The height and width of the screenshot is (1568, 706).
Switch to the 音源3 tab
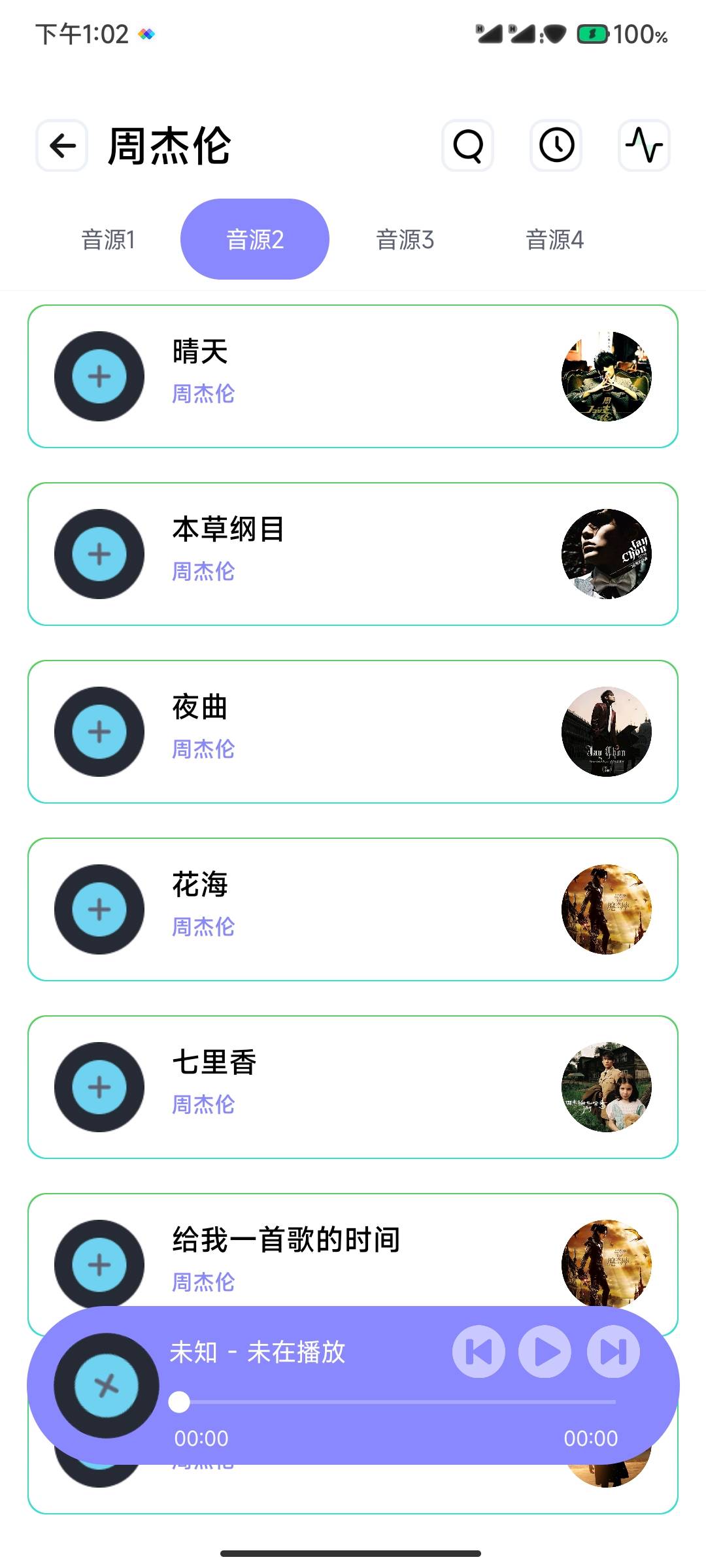[x=405, y=240]
